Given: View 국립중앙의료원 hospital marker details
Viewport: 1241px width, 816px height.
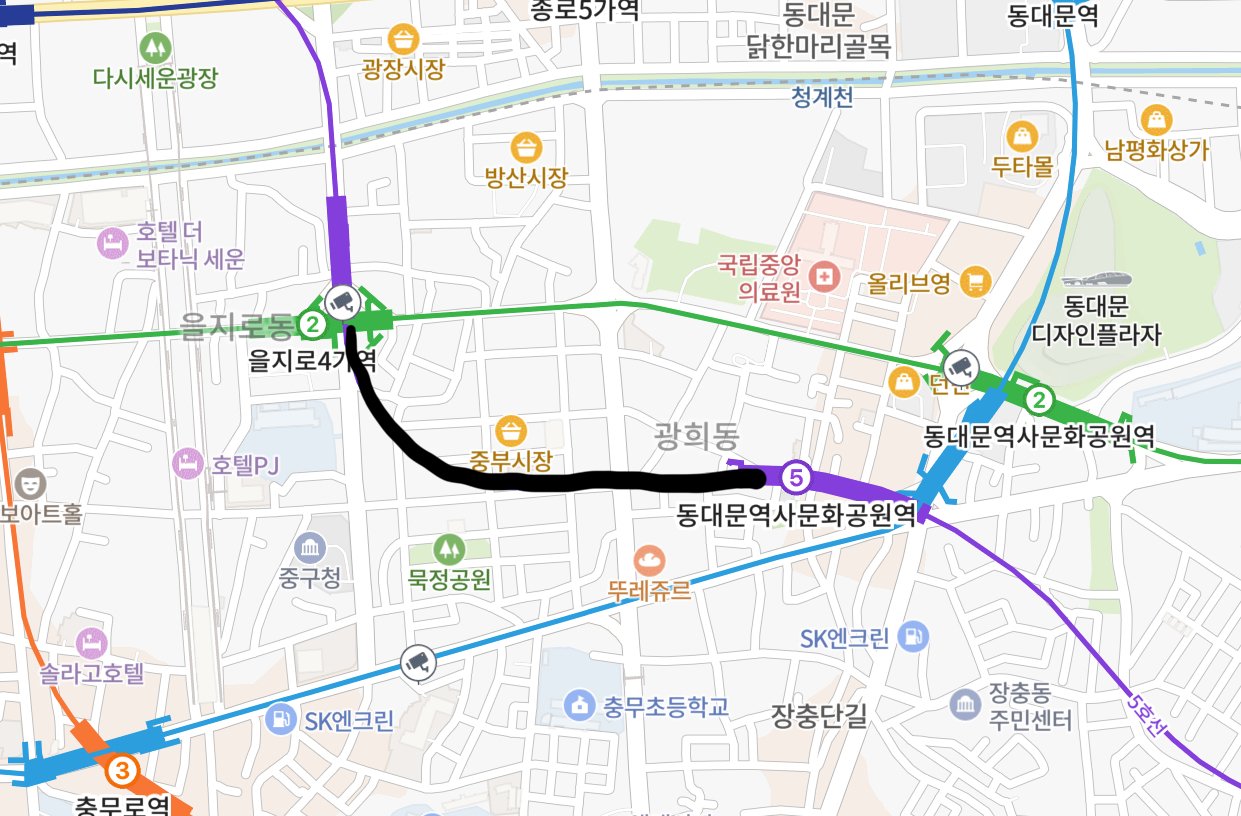Looking at the screenshot, I should [825, 275].
